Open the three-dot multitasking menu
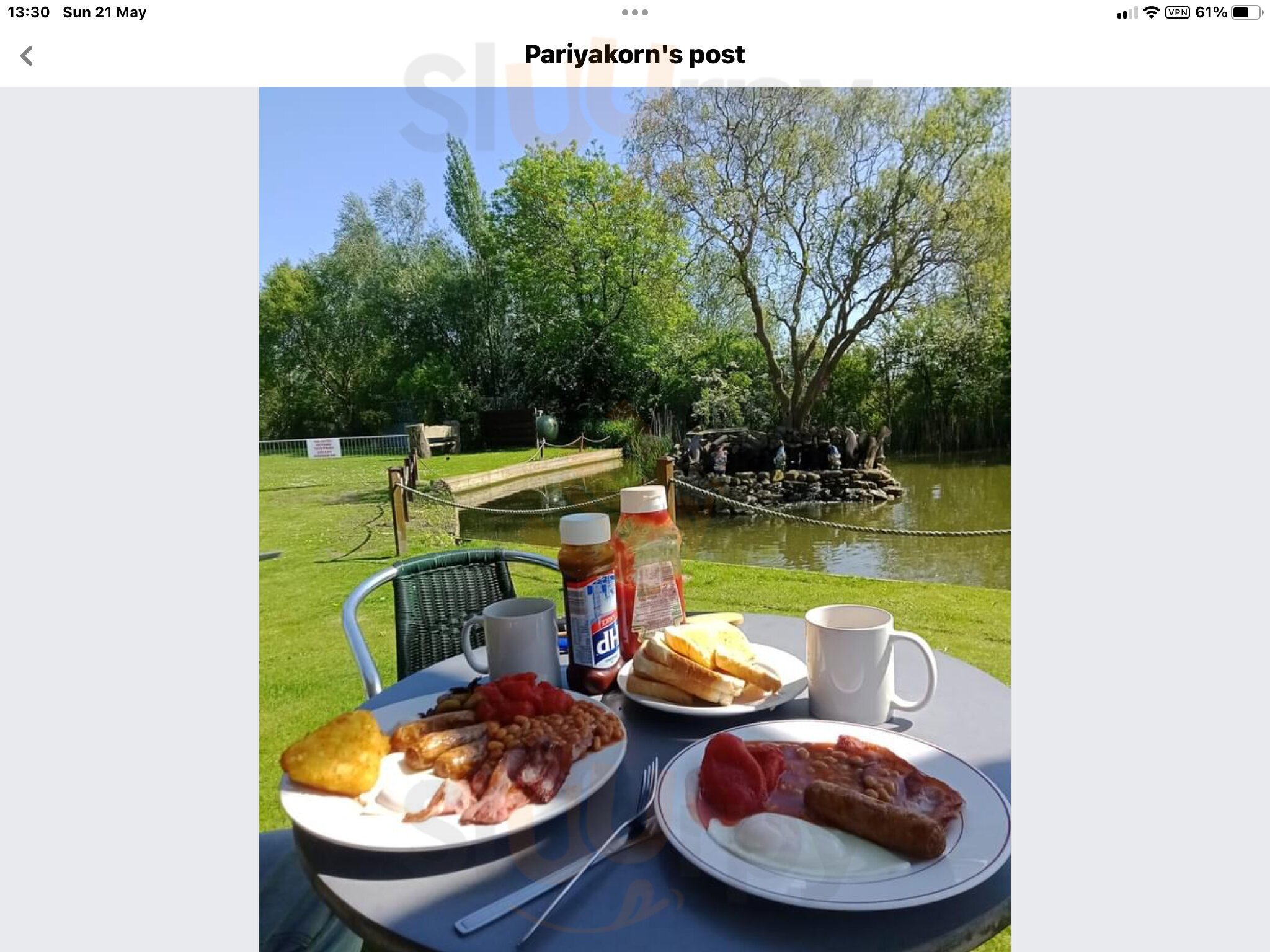This screenshot has width=1270, height=952. tap(634, 12)
